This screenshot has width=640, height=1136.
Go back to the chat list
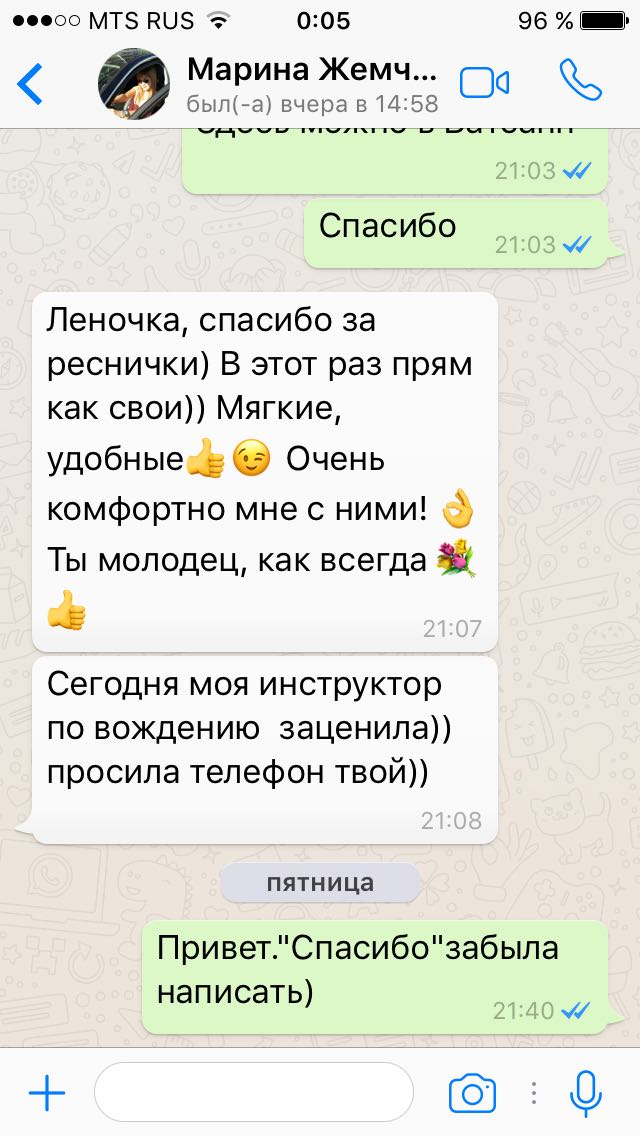[31, 84]
